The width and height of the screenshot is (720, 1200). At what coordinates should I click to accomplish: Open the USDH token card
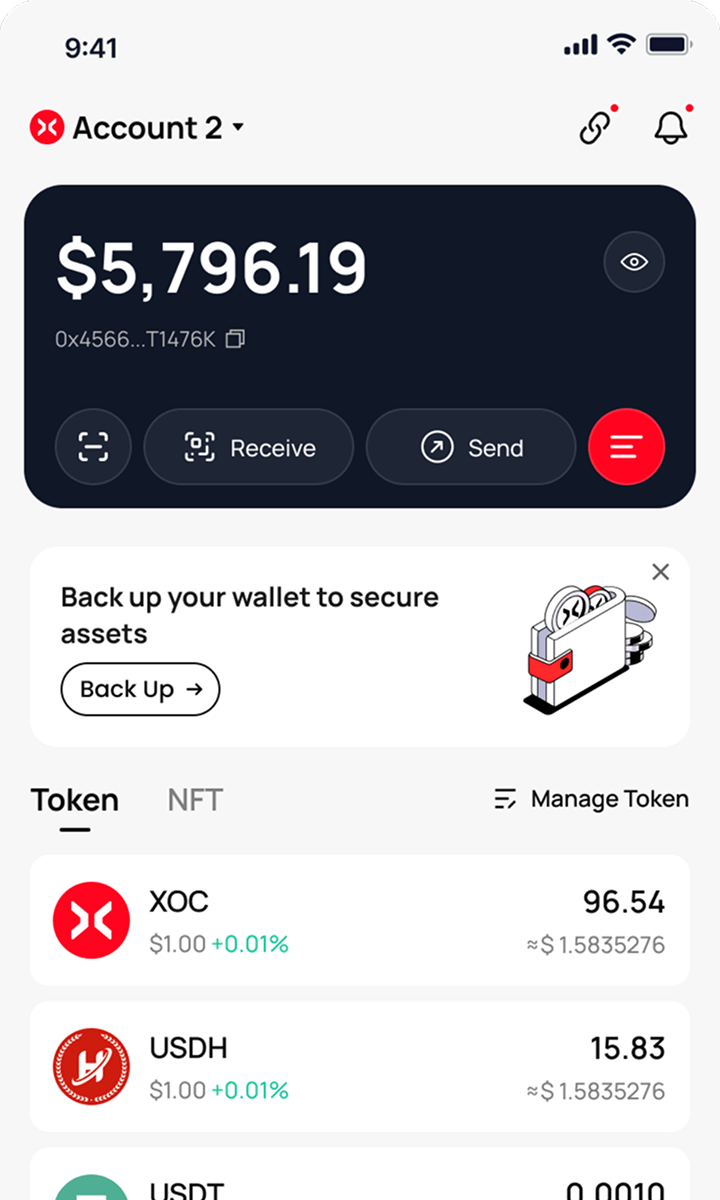point(360,1066)
